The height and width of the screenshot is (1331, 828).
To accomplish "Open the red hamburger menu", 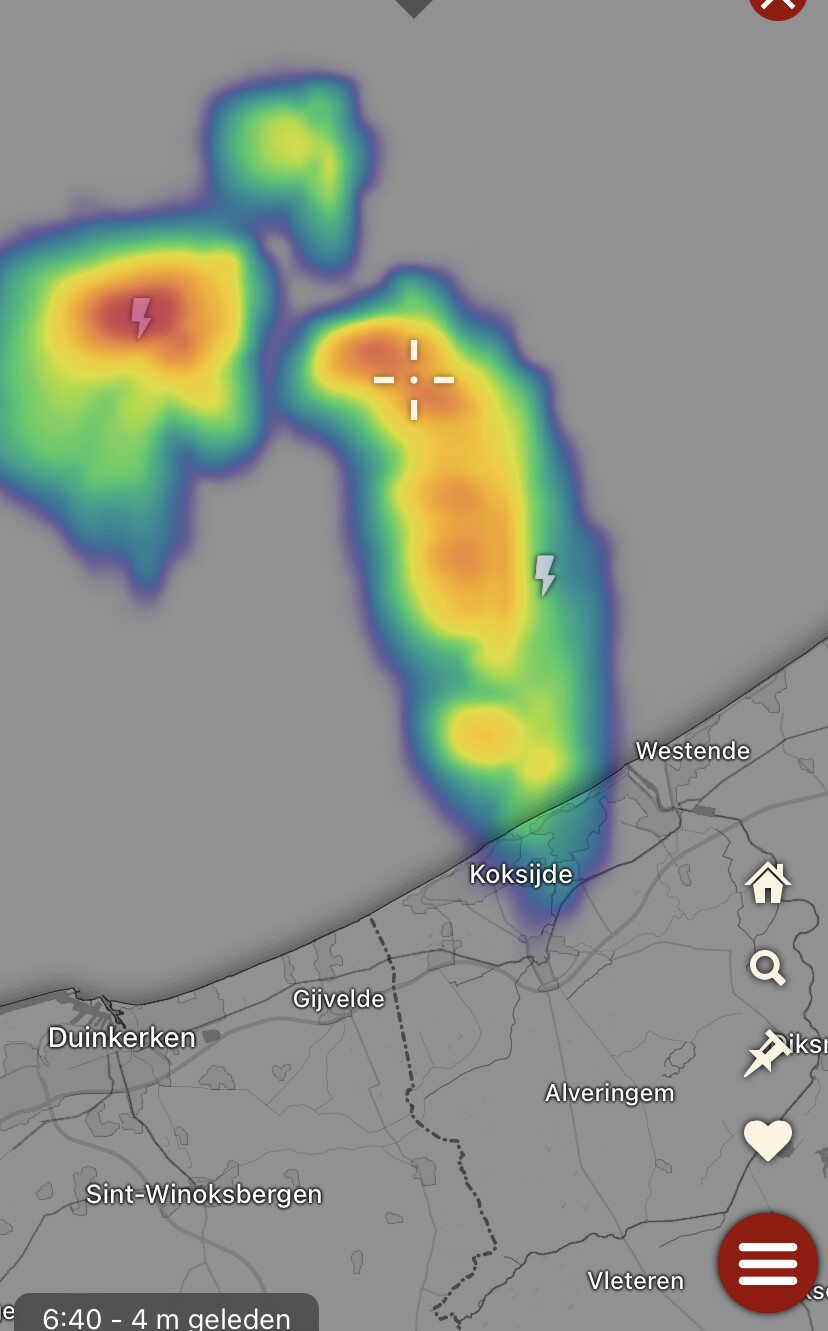I will [768, 1263].
